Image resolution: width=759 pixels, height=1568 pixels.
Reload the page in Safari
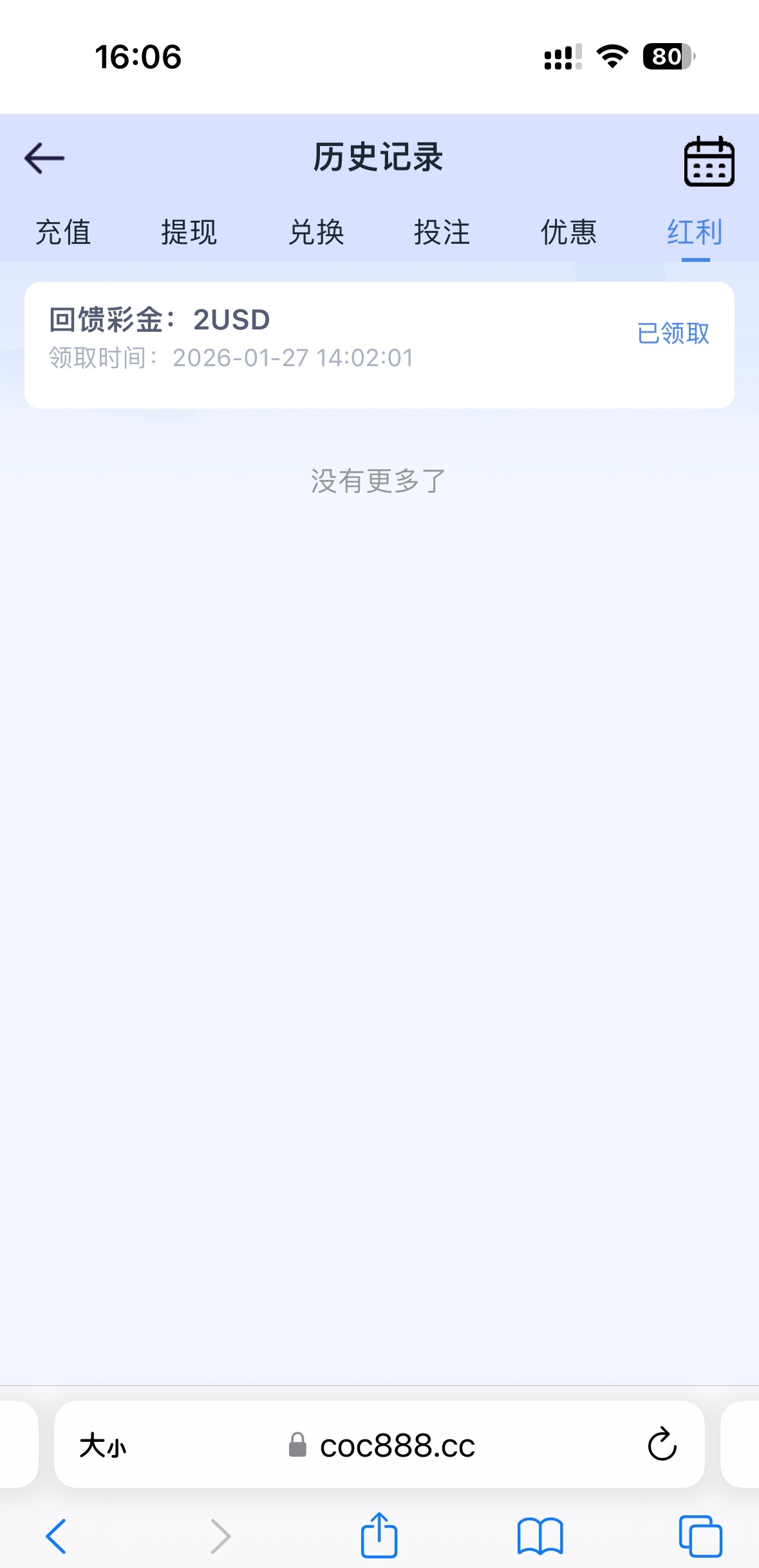click(x=662, y=1446)
